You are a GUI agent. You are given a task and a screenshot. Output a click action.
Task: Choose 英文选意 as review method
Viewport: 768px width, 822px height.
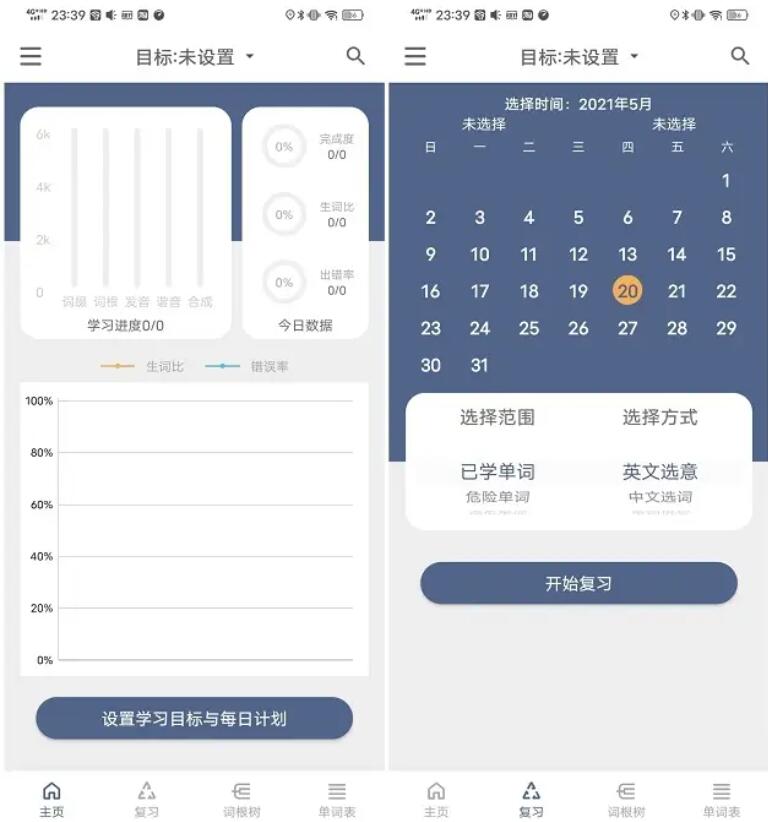660,471
